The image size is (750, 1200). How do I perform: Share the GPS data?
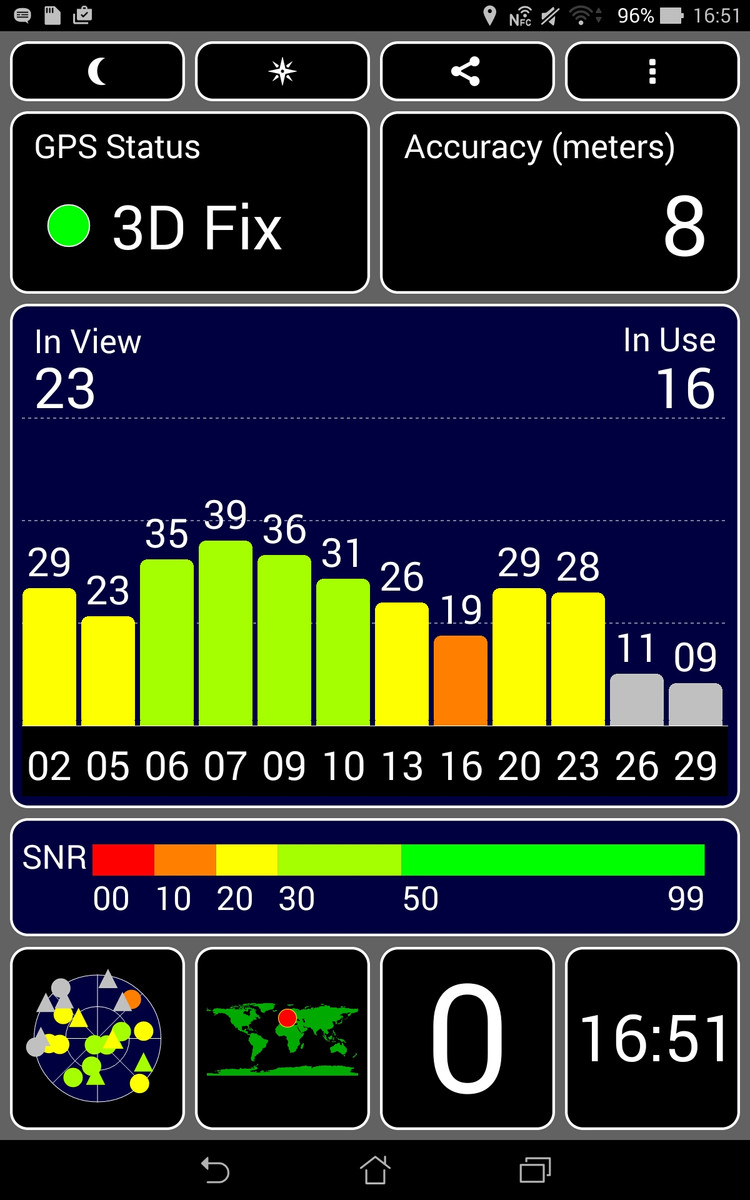click(467, 71)
